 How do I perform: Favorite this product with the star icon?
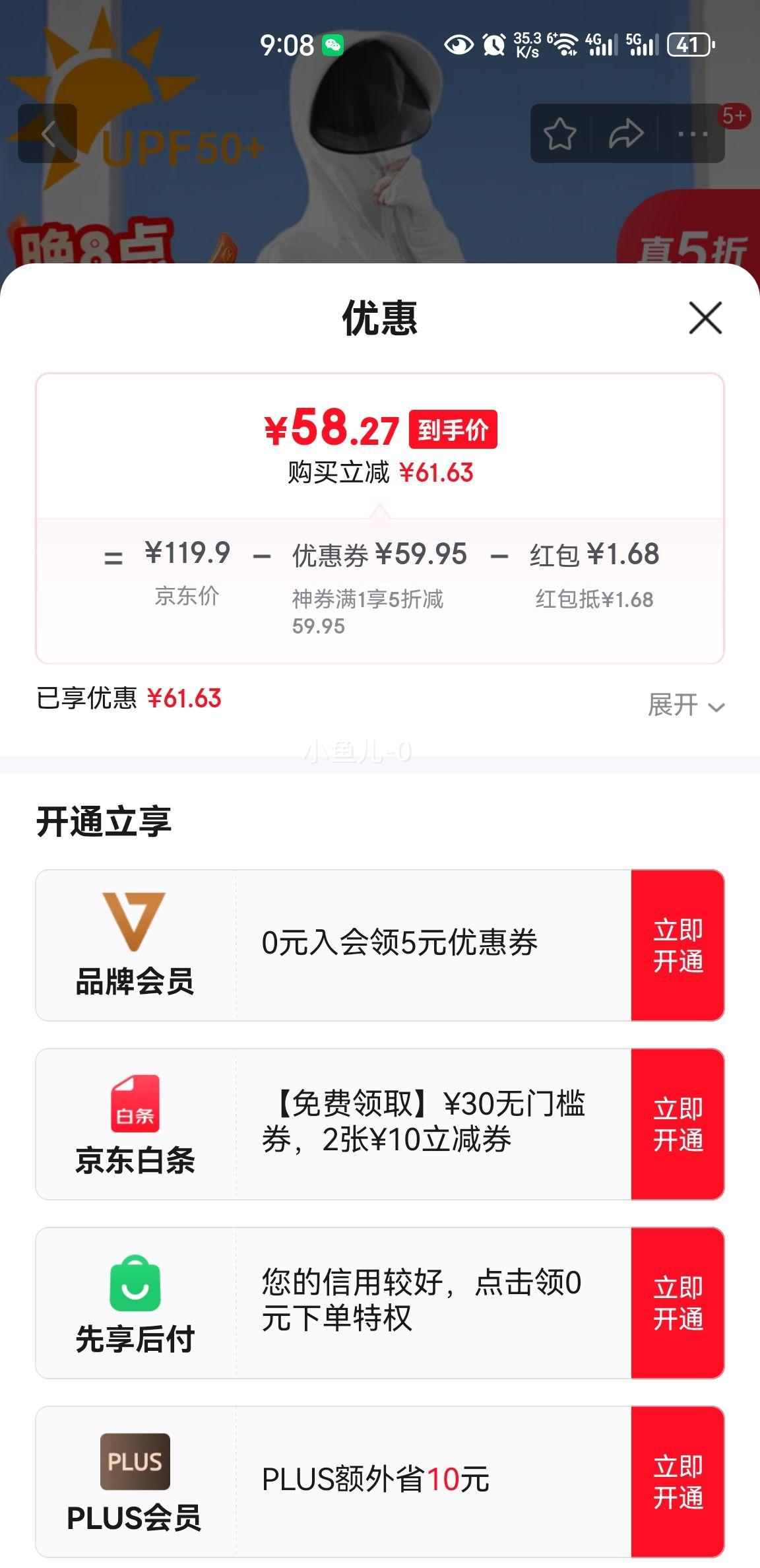click(560, 134)
